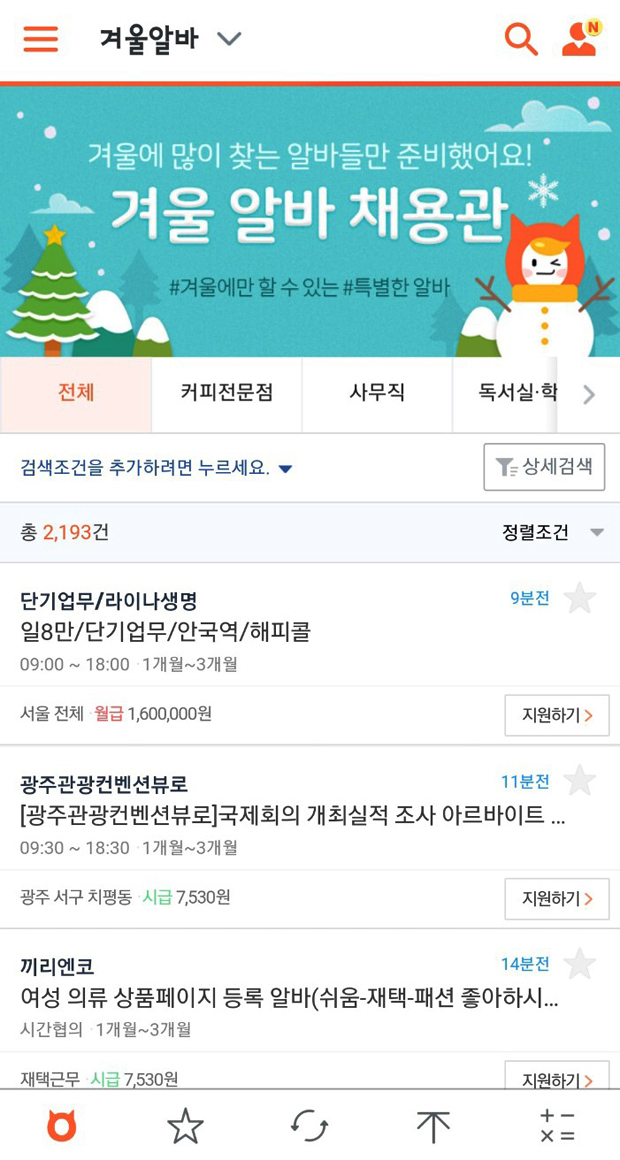Expand 검색조건을 추가하려면 누르세요
The width and height of the screenshot is (620, 1160).
point(157,468)
